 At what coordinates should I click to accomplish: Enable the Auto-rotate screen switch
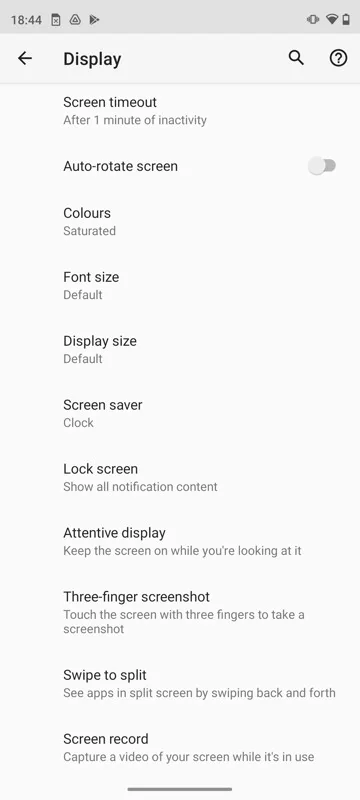point(322,166)
